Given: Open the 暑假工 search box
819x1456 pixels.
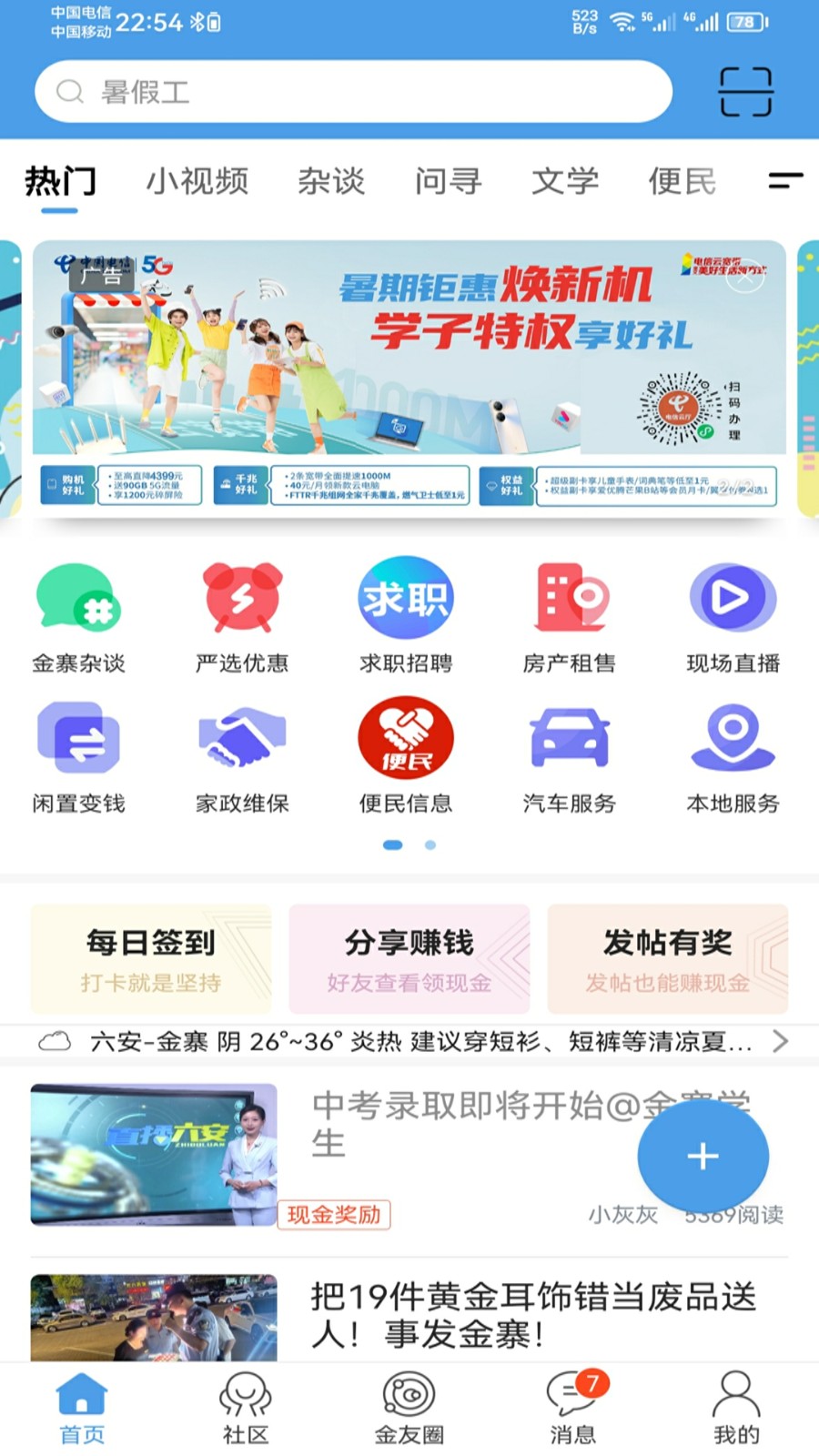Looking at the screenshot, I should pos(353,92).
